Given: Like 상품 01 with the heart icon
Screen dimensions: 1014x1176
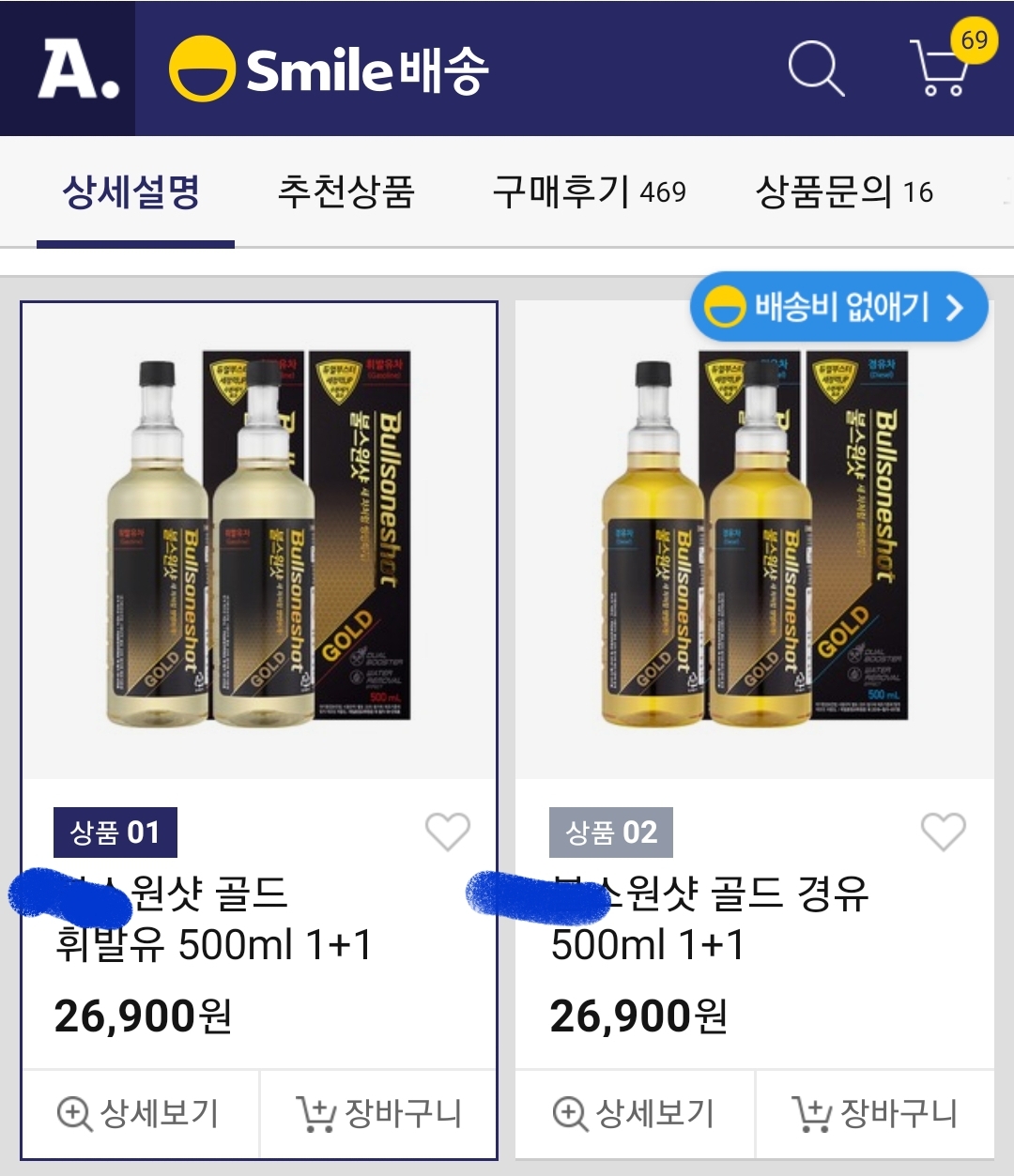Looking at the screenshot, I should click(447, 832).
